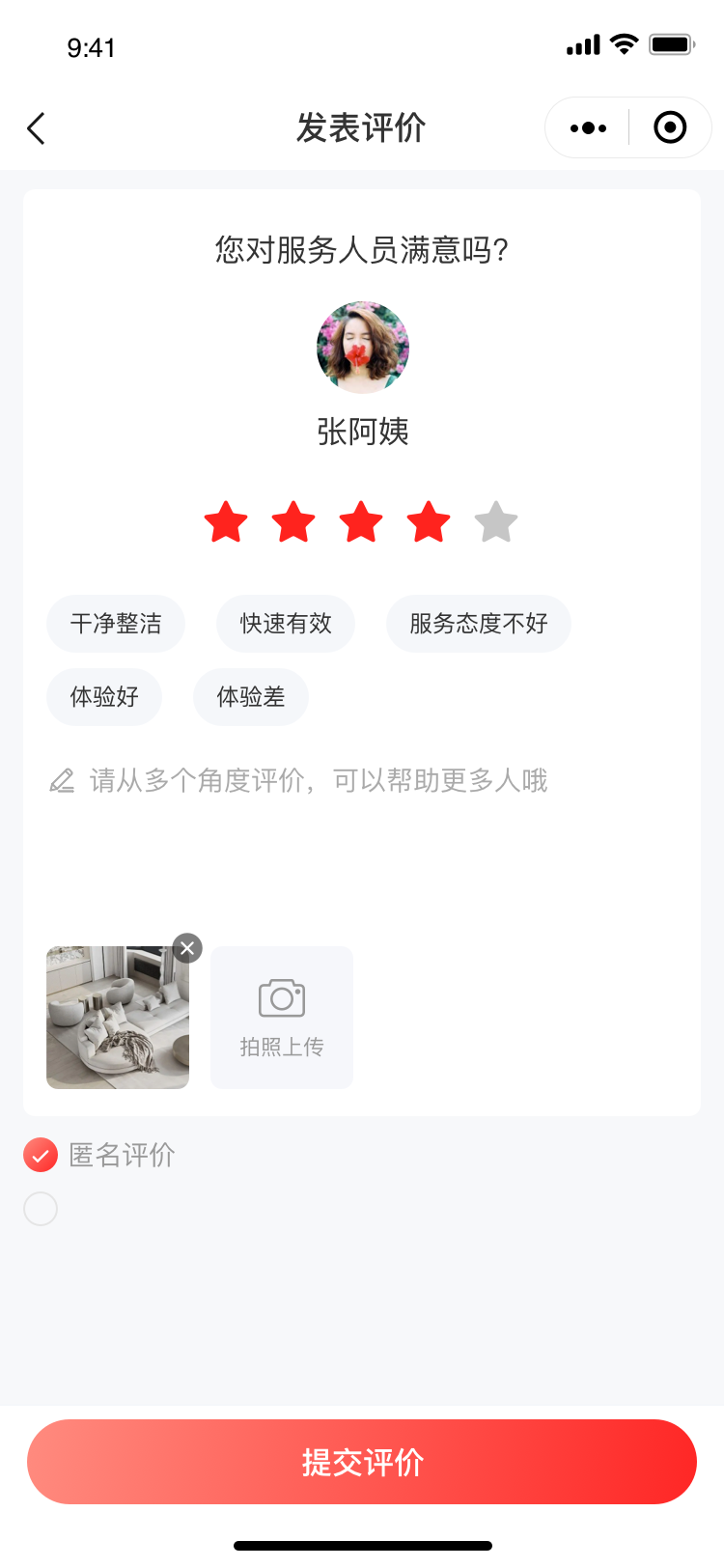
Task: Pick the 服务态度不好 tag
Action: (x=479, y=624)
